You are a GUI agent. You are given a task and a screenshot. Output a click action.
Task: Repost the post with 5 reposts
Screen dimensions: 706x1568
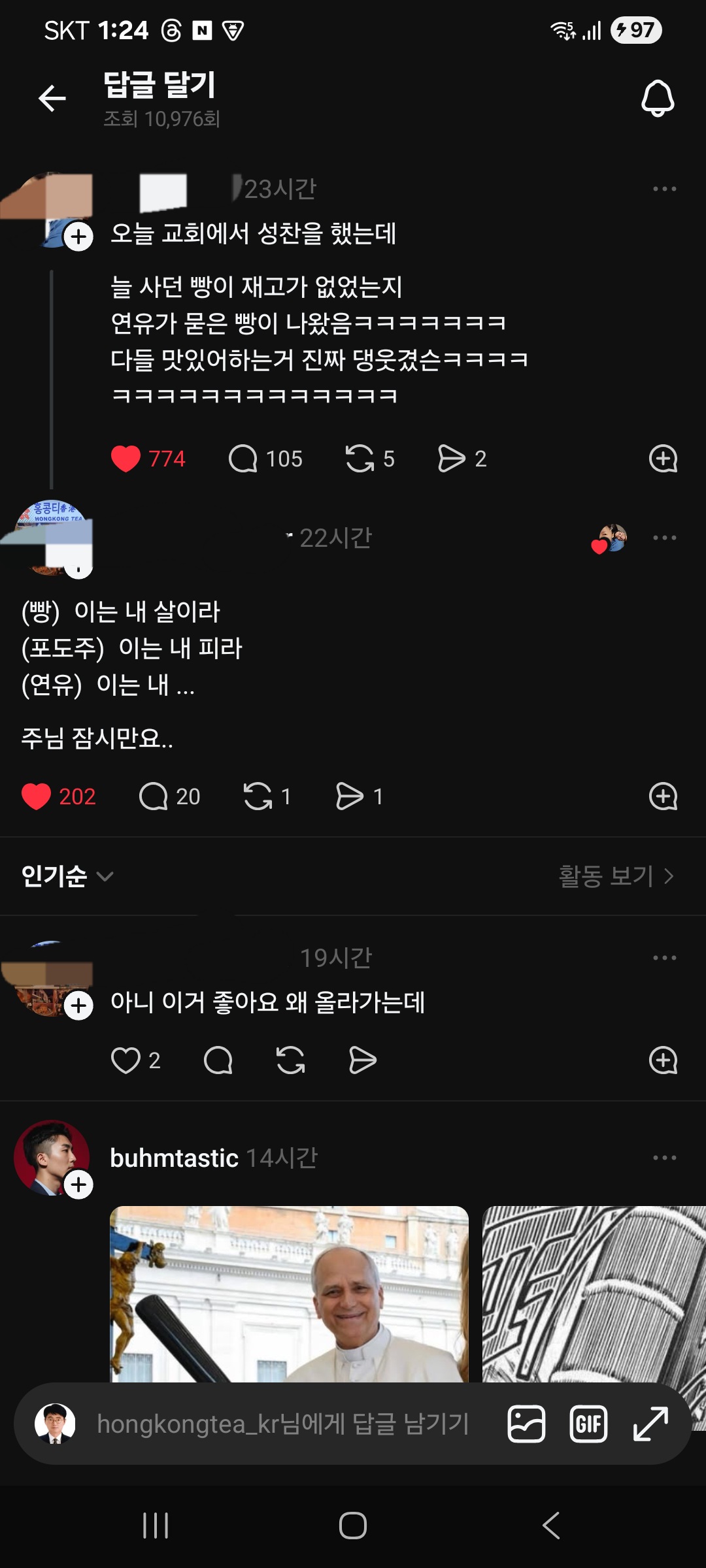pyautogui.click(x=360, y=459)
